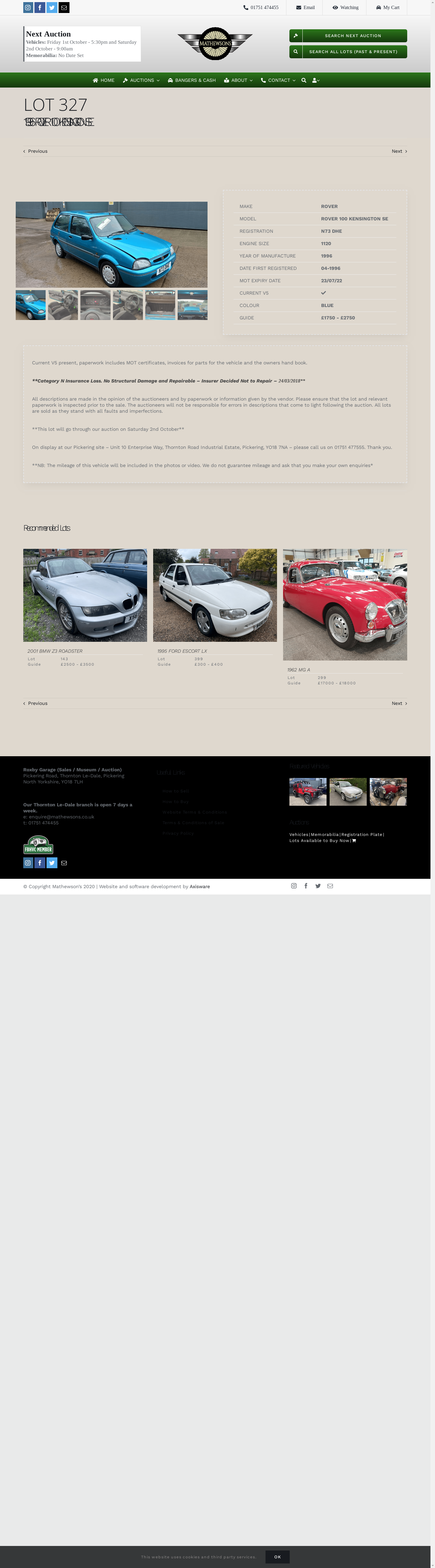Expand the Contact menu

tap(279, 80)
